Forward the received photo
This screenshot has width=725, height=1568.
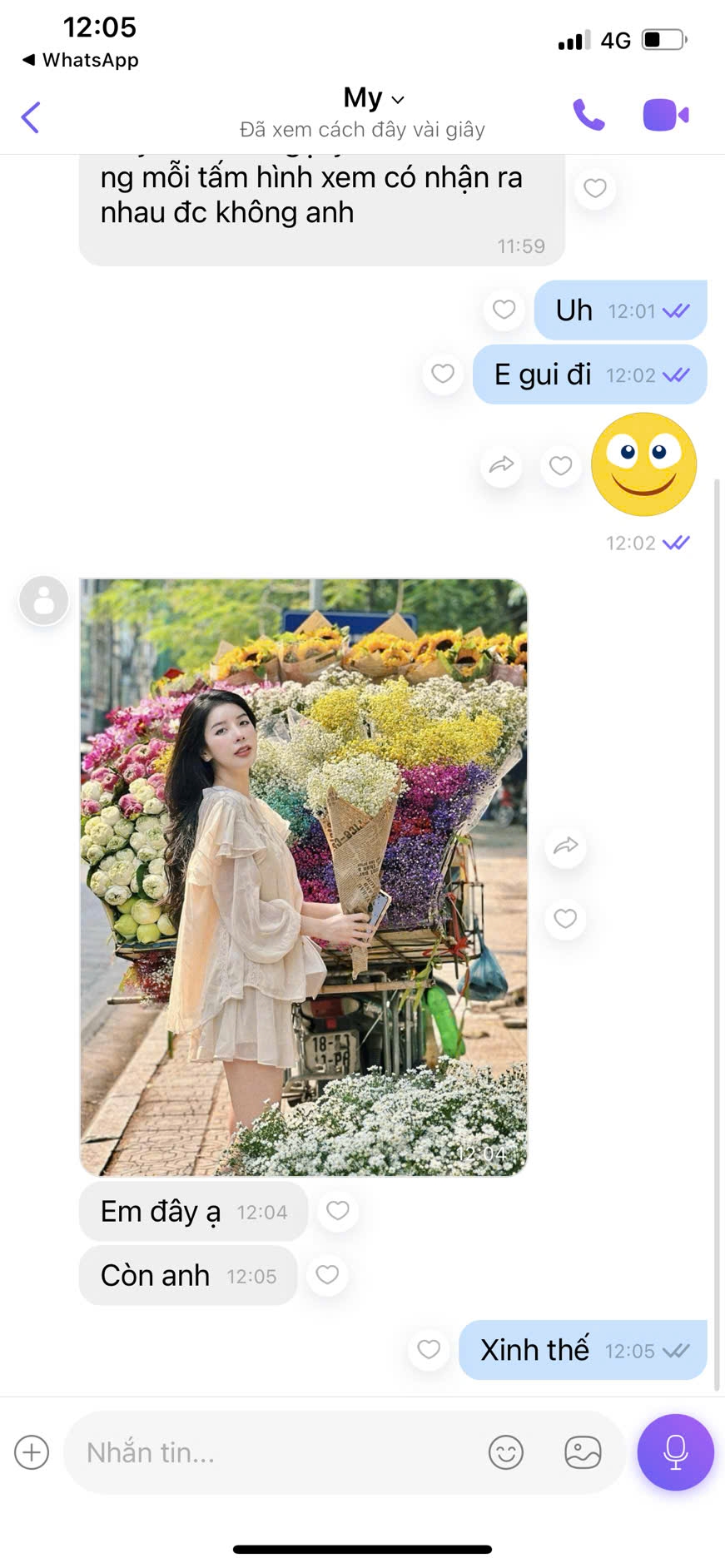(x=565, y=846)
